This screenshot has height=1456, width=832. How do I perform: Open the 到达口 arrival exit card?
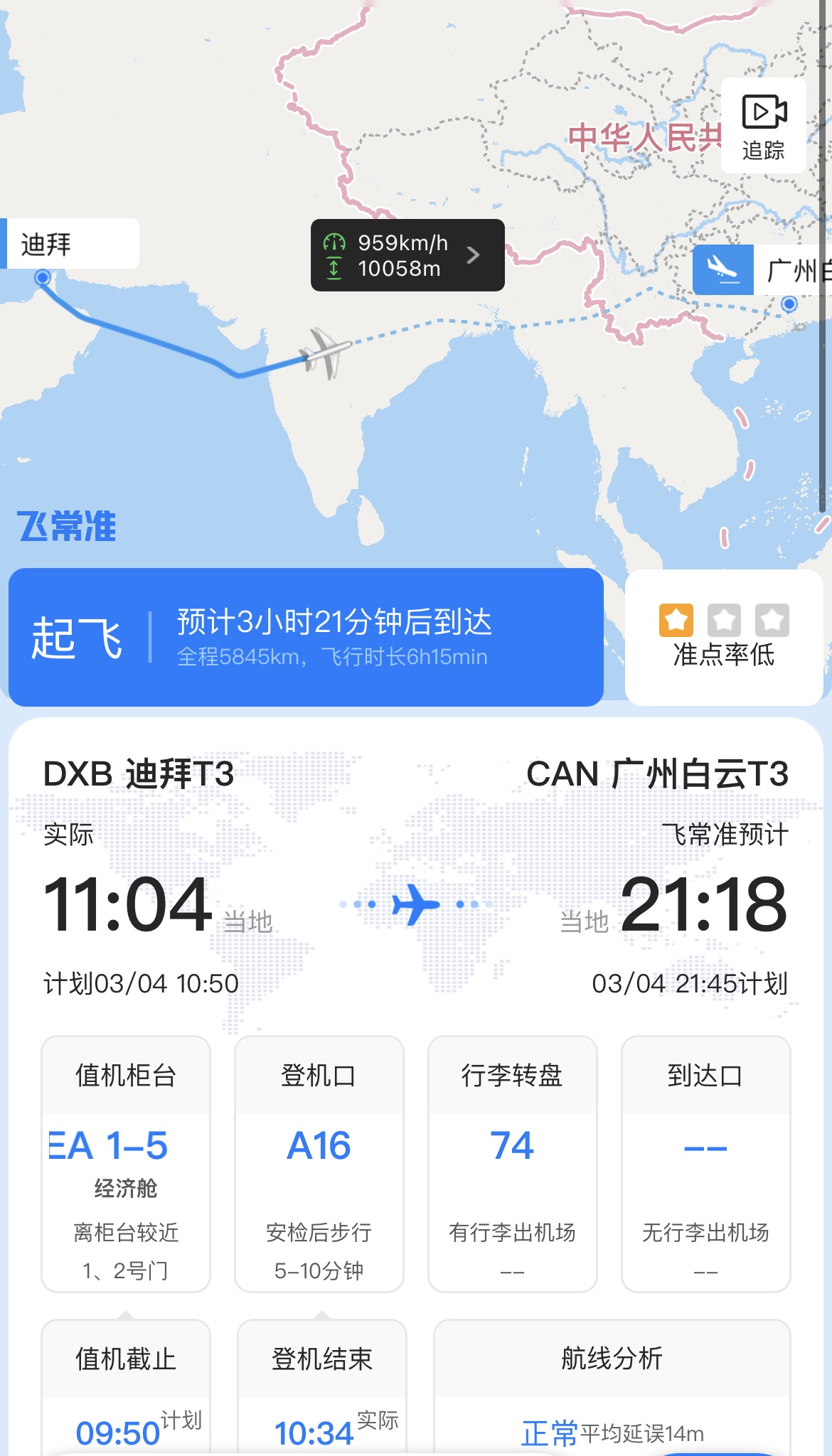click(x=705, y=1163)
